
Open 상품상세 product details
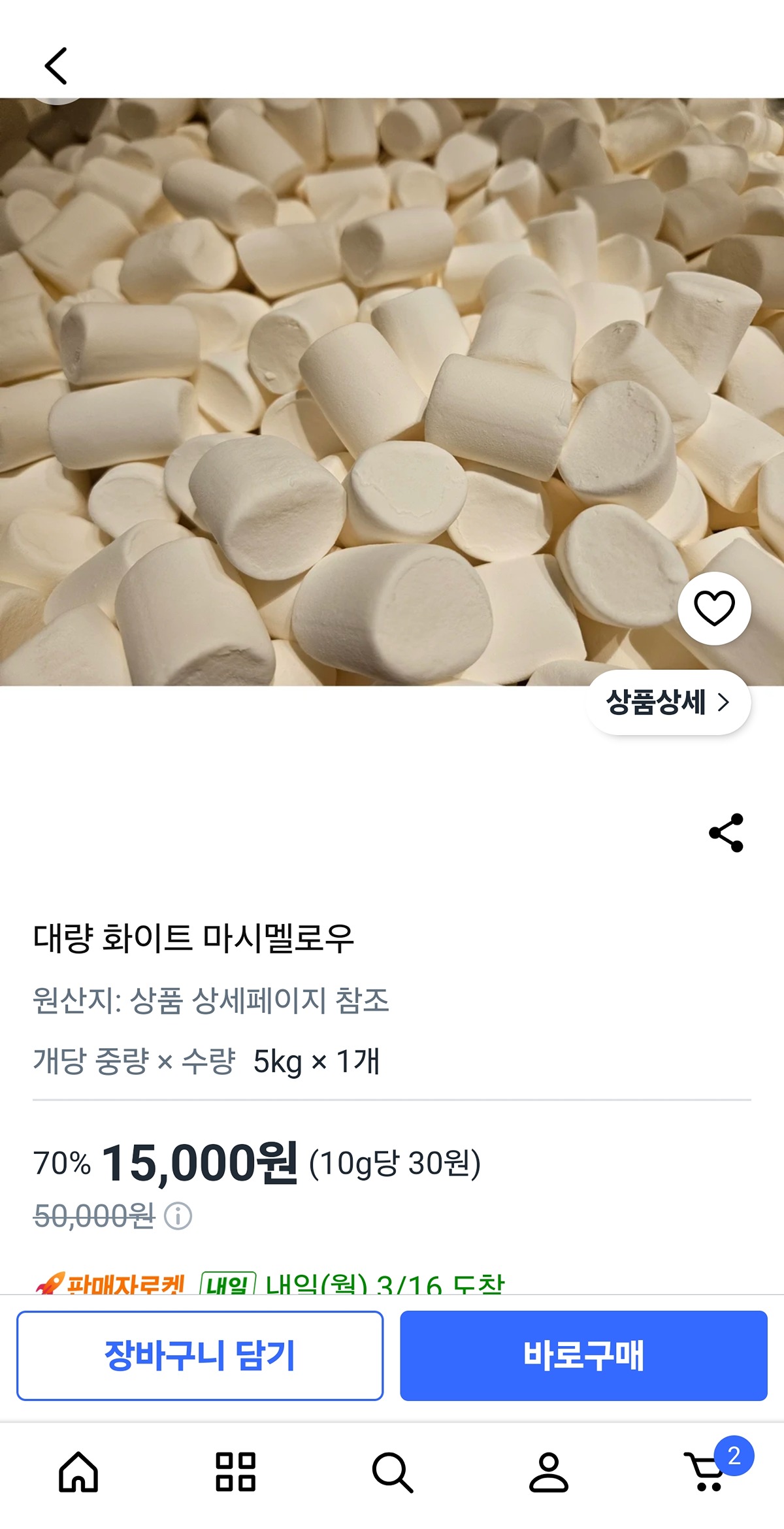pos(668,702)
